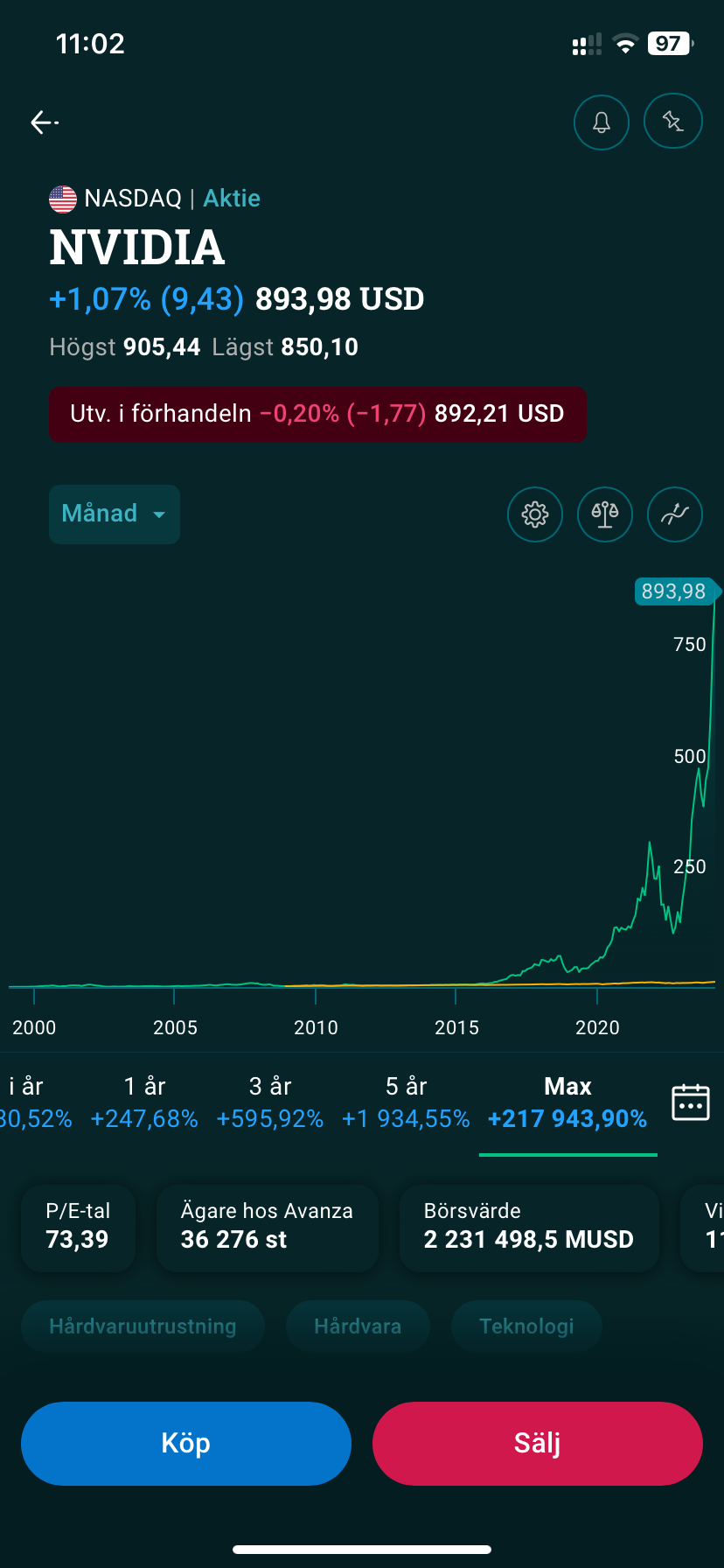
Task: Select the Max period
Action: [567, 1102]
